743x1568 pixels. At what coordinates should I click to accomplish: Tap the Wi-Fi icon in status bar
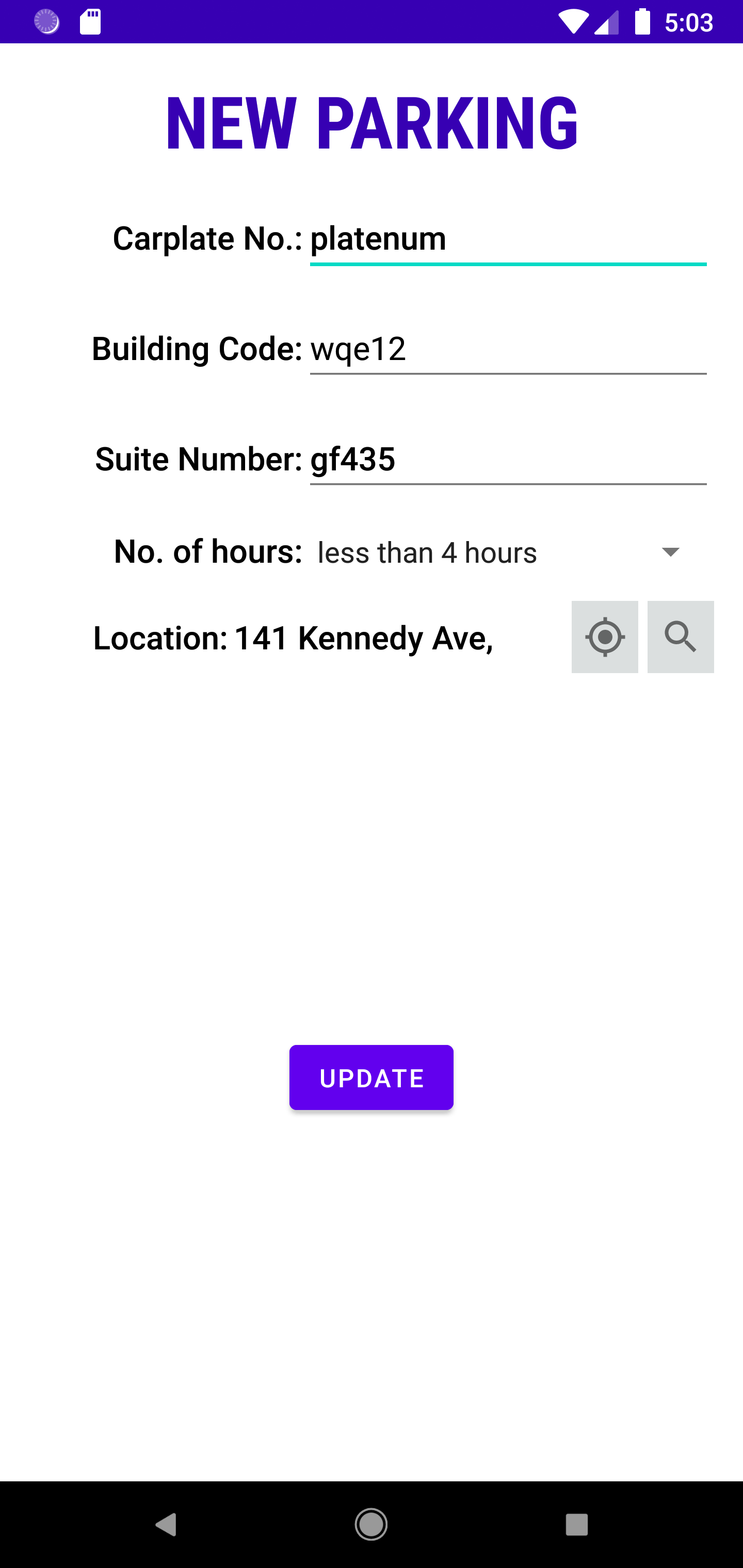tap(573, 22)
